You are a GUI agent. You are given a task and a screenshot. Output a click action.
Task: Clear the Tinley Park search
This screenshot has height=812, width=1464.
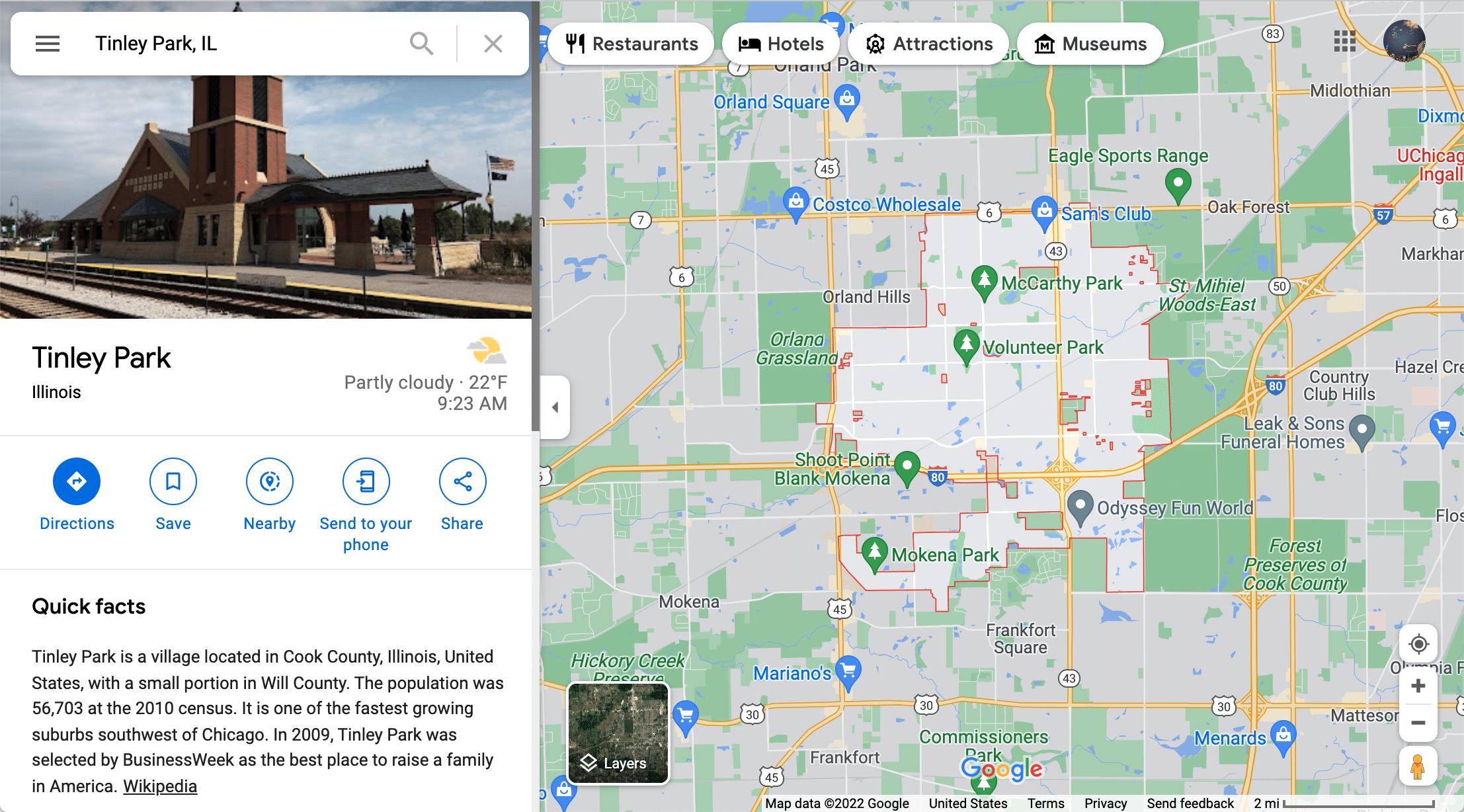(493, 44)
